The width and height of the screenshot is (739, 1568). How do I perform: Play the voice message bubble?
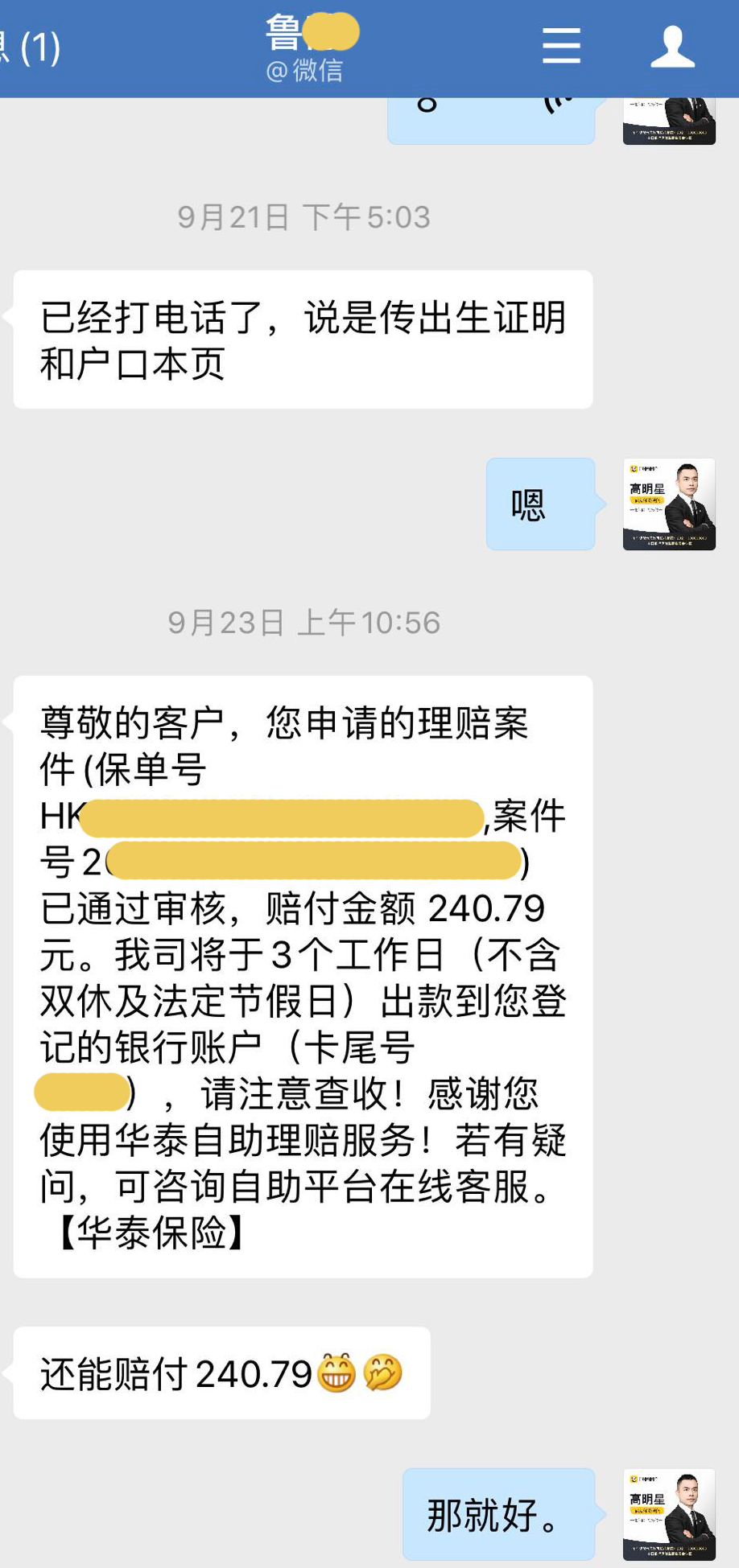(491, 119)
